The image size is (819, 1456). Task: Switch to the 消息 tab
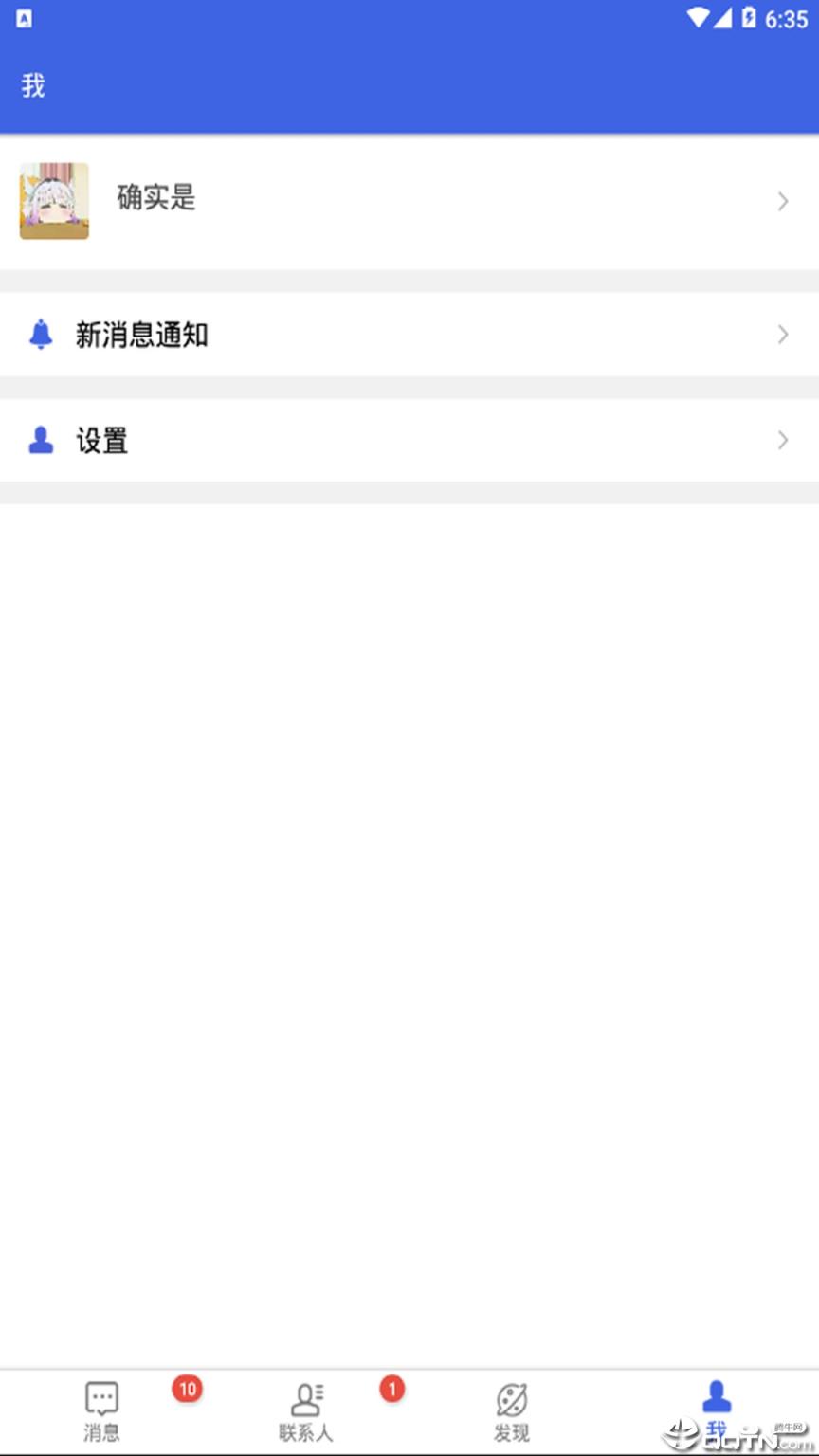(101, 1410)
